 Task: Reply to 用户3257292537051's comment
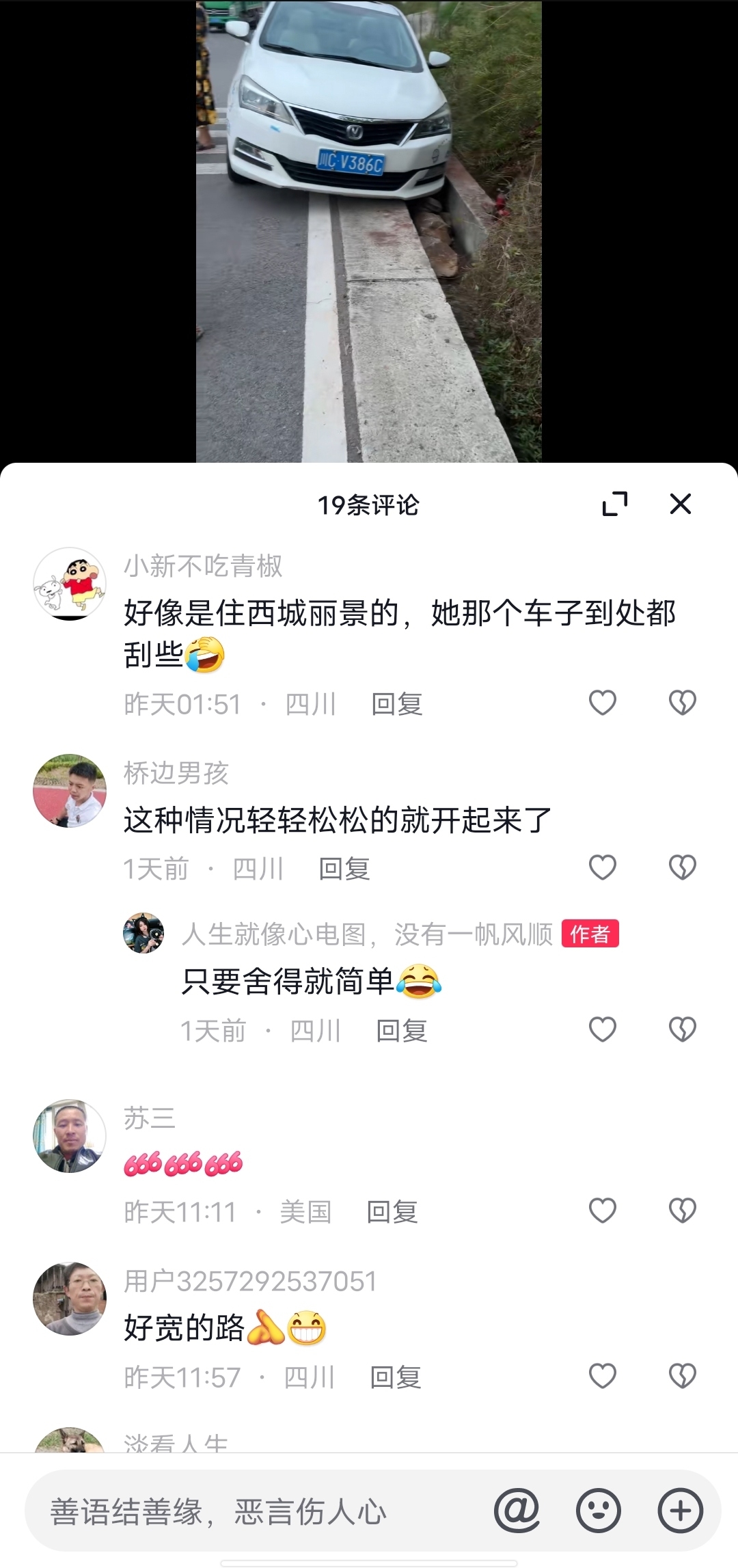[x=396, y=1377]
